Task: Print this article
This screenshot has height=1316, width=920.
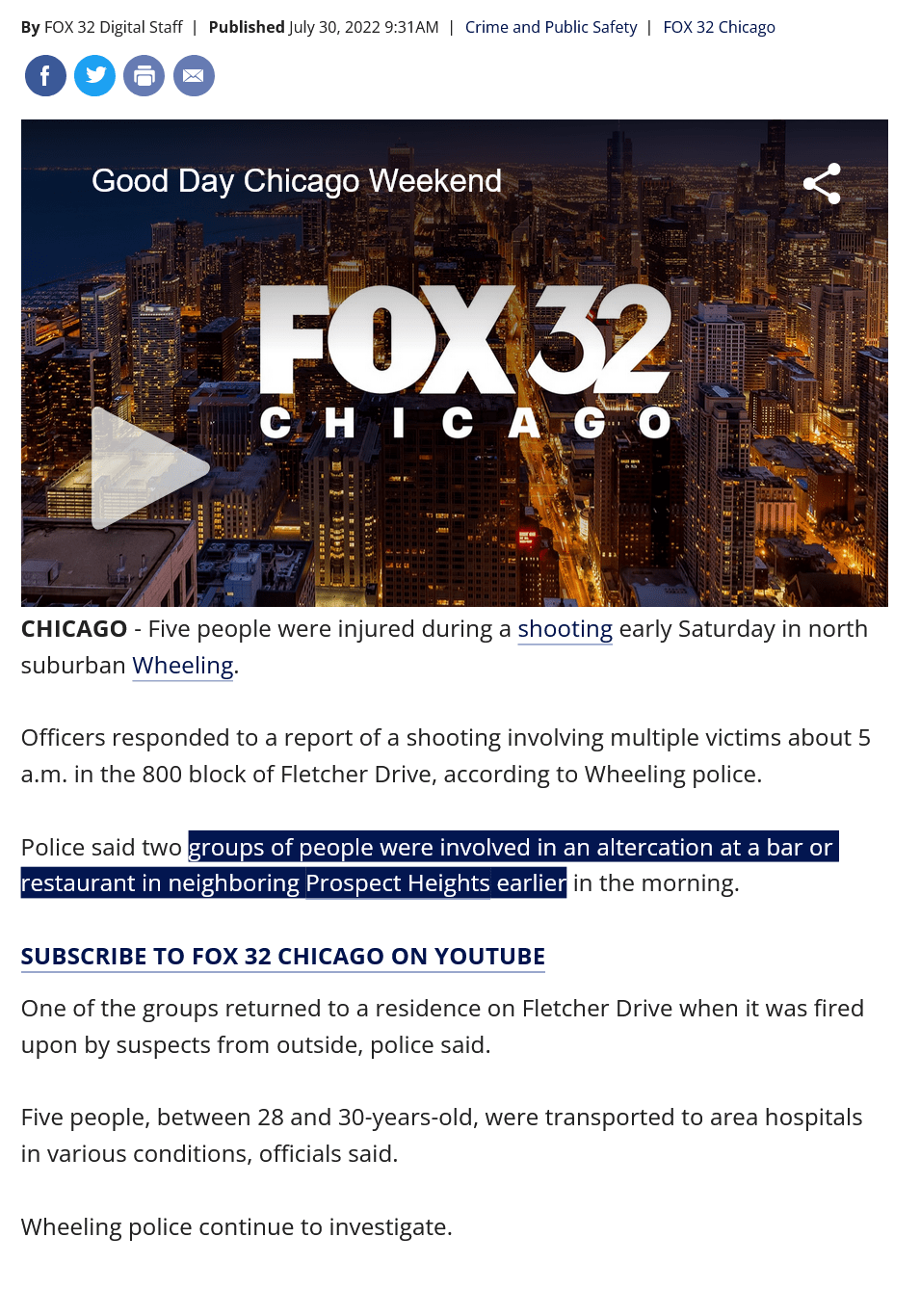Action: 144,76
